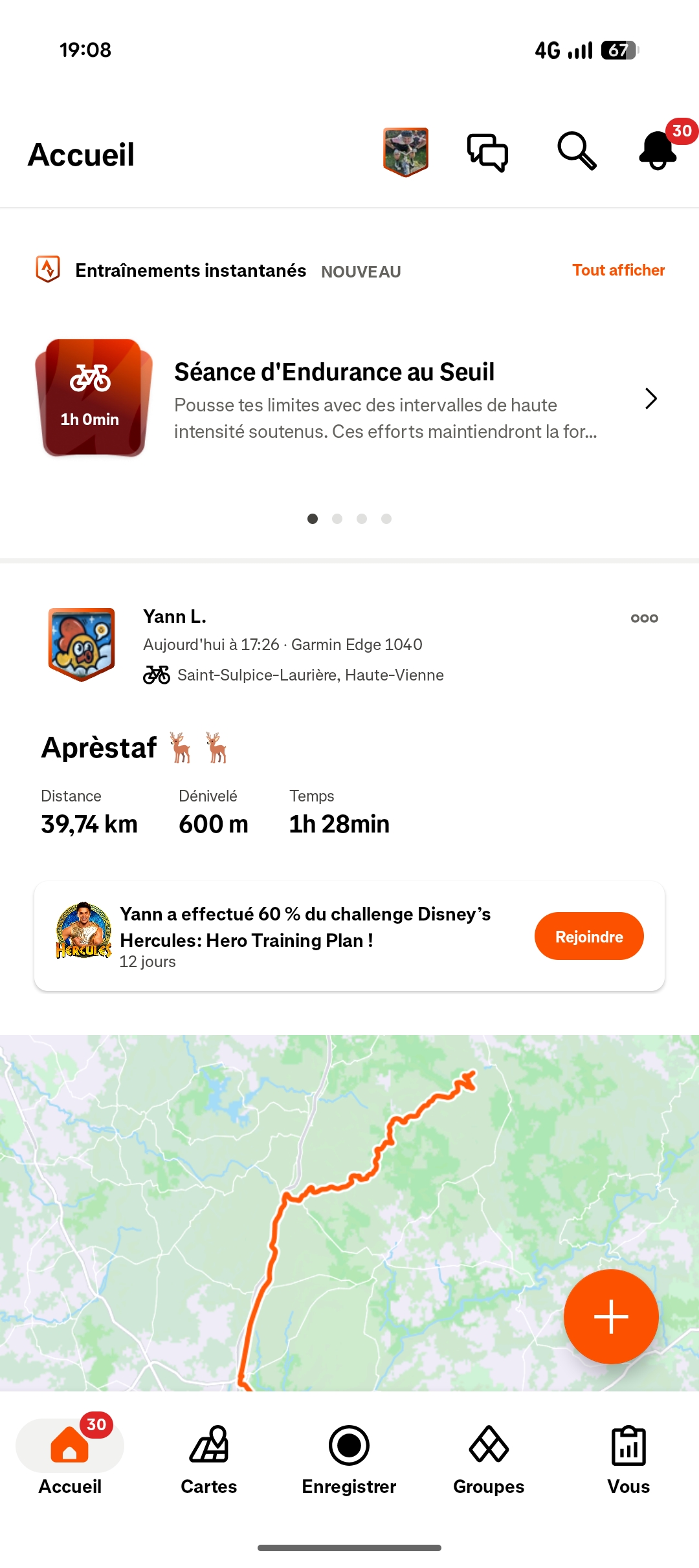Image resolution: width=699 pixels, height=1568 pixels.
Task: Tap the orange plus floating button
Action: click(x=611, y=1316)
